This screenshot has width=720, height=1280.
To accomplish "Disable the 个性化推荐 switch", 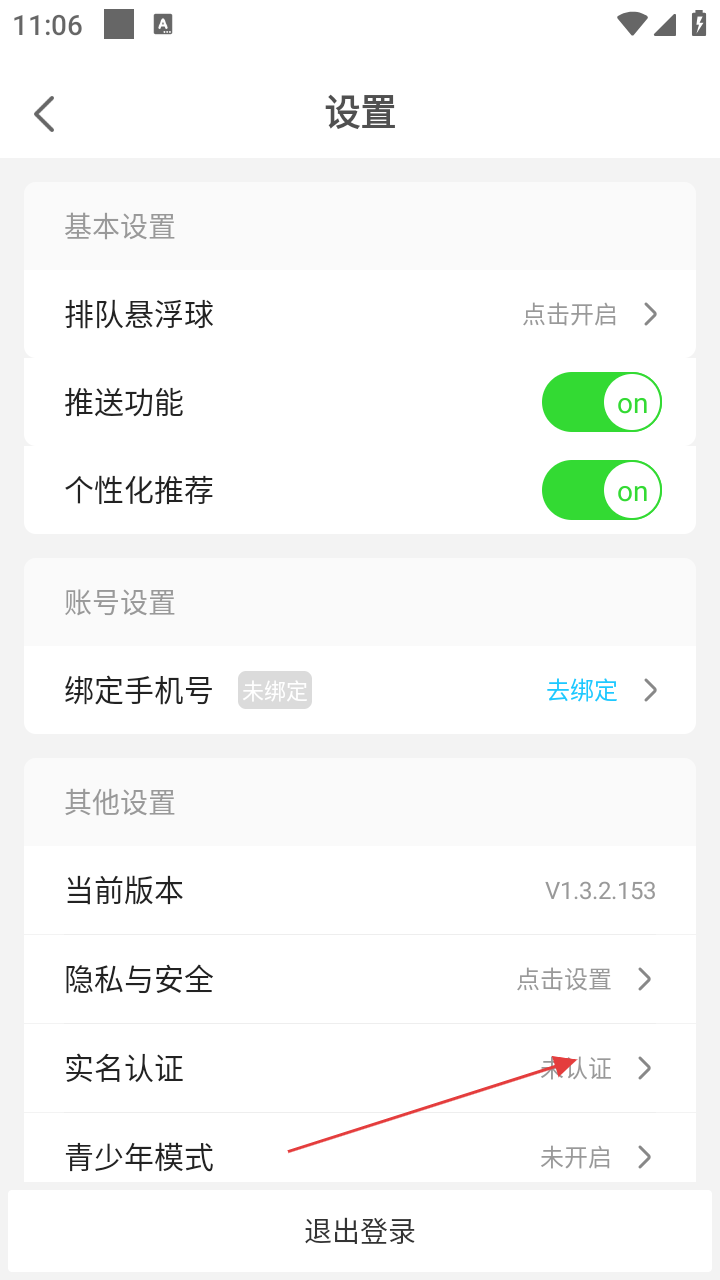I will click(x=602, y=491).
